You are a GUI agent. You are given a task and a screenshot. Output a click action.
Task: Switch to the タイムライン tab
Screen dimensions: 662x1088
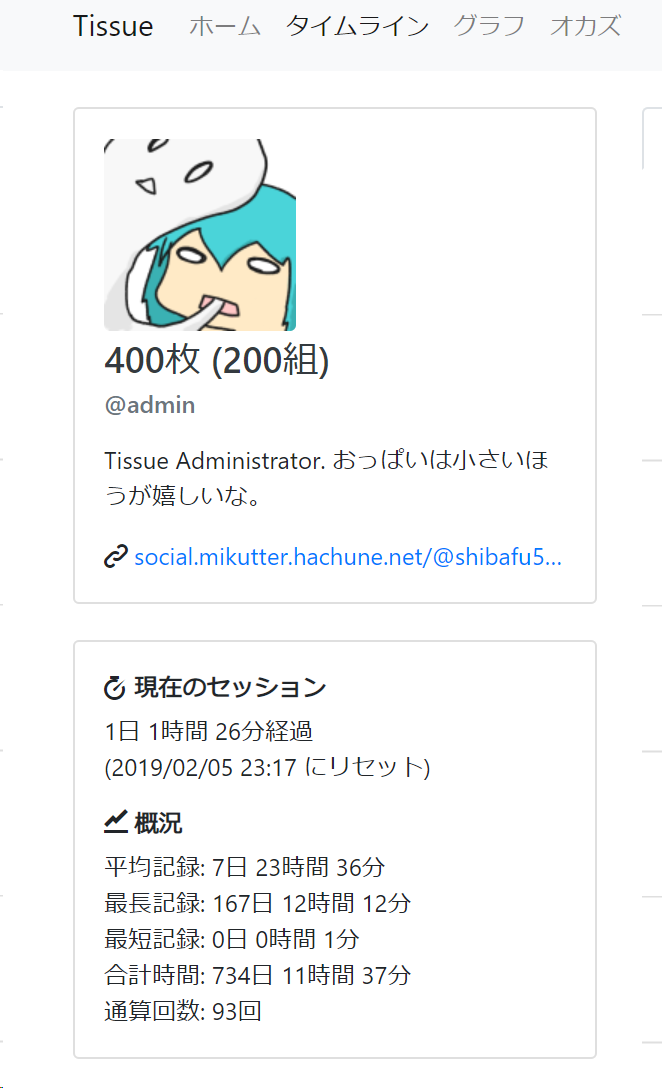[357, 26]
